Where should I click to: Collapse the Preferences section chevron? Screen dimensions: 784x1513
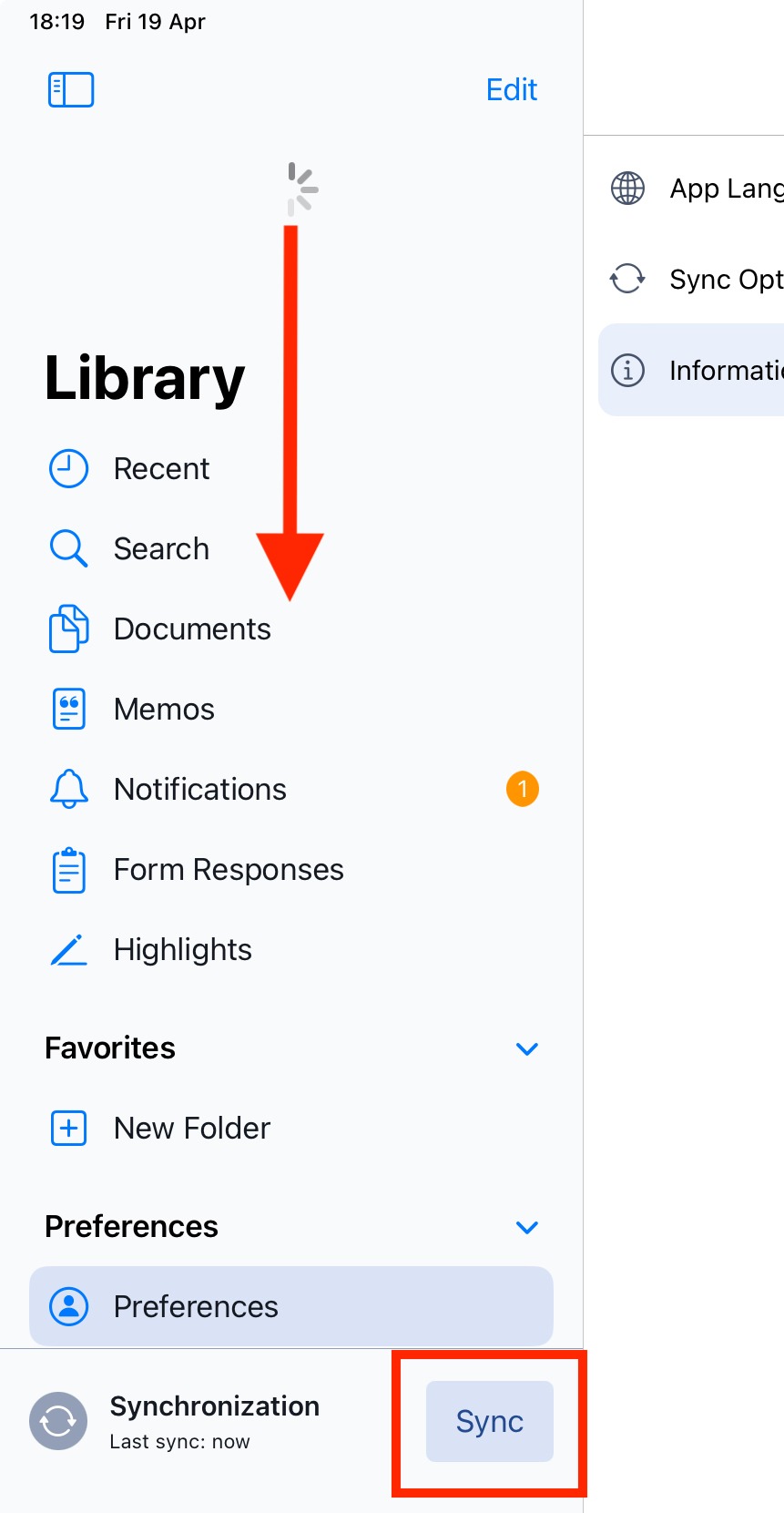point(526,1227)
